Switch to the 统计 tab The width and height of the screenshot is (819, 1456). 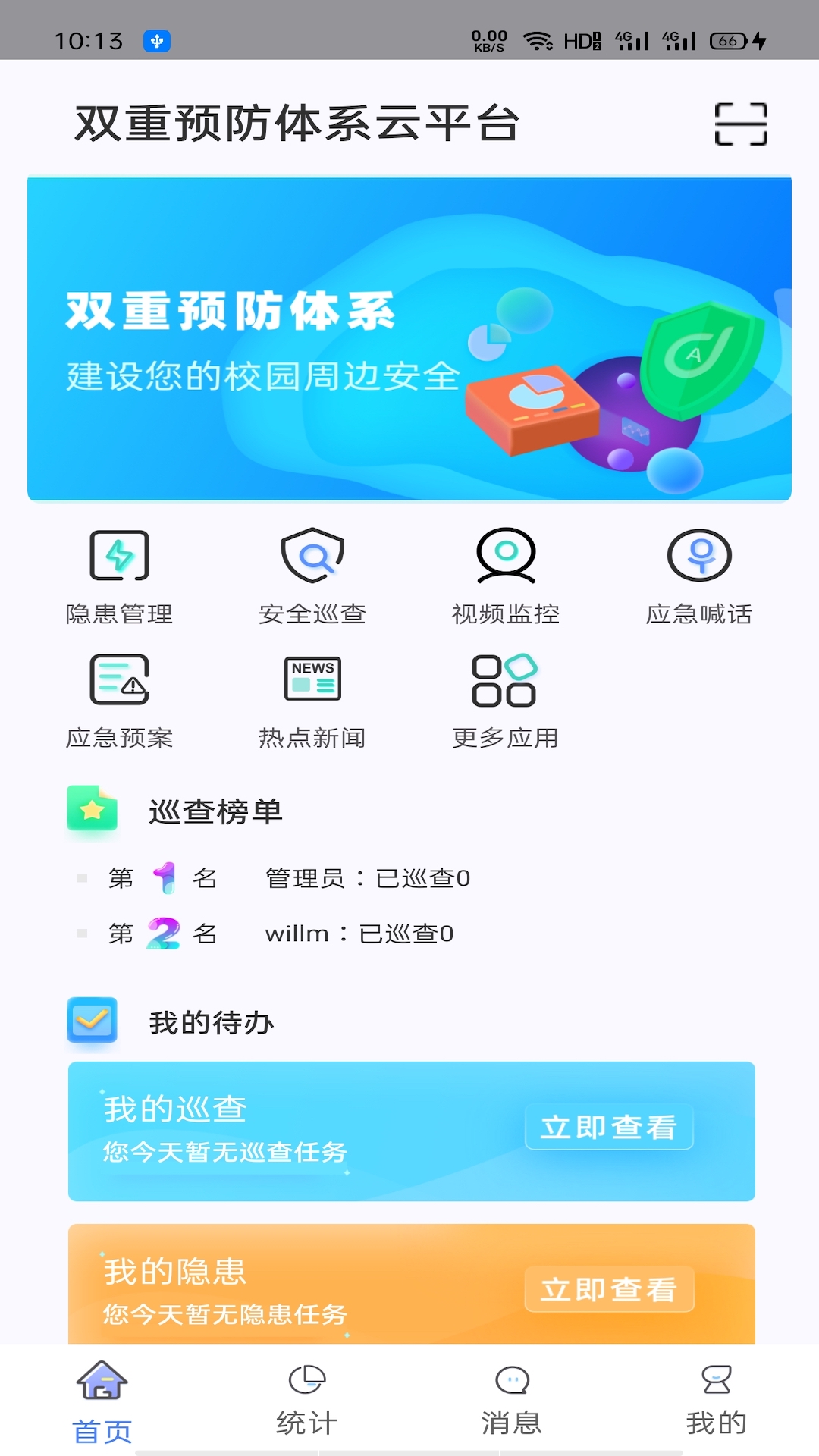(x=307, y=1401)
